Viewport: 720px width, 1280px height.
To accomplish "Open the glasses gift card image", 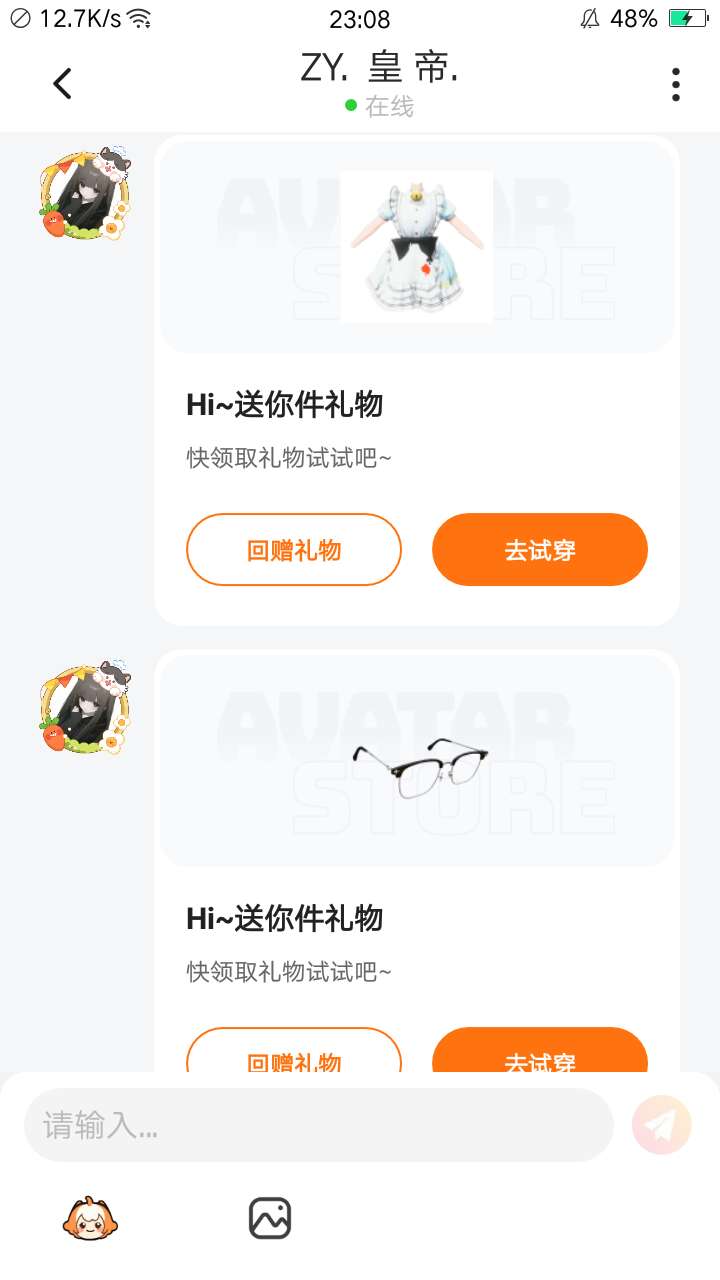I will [417, 761].
